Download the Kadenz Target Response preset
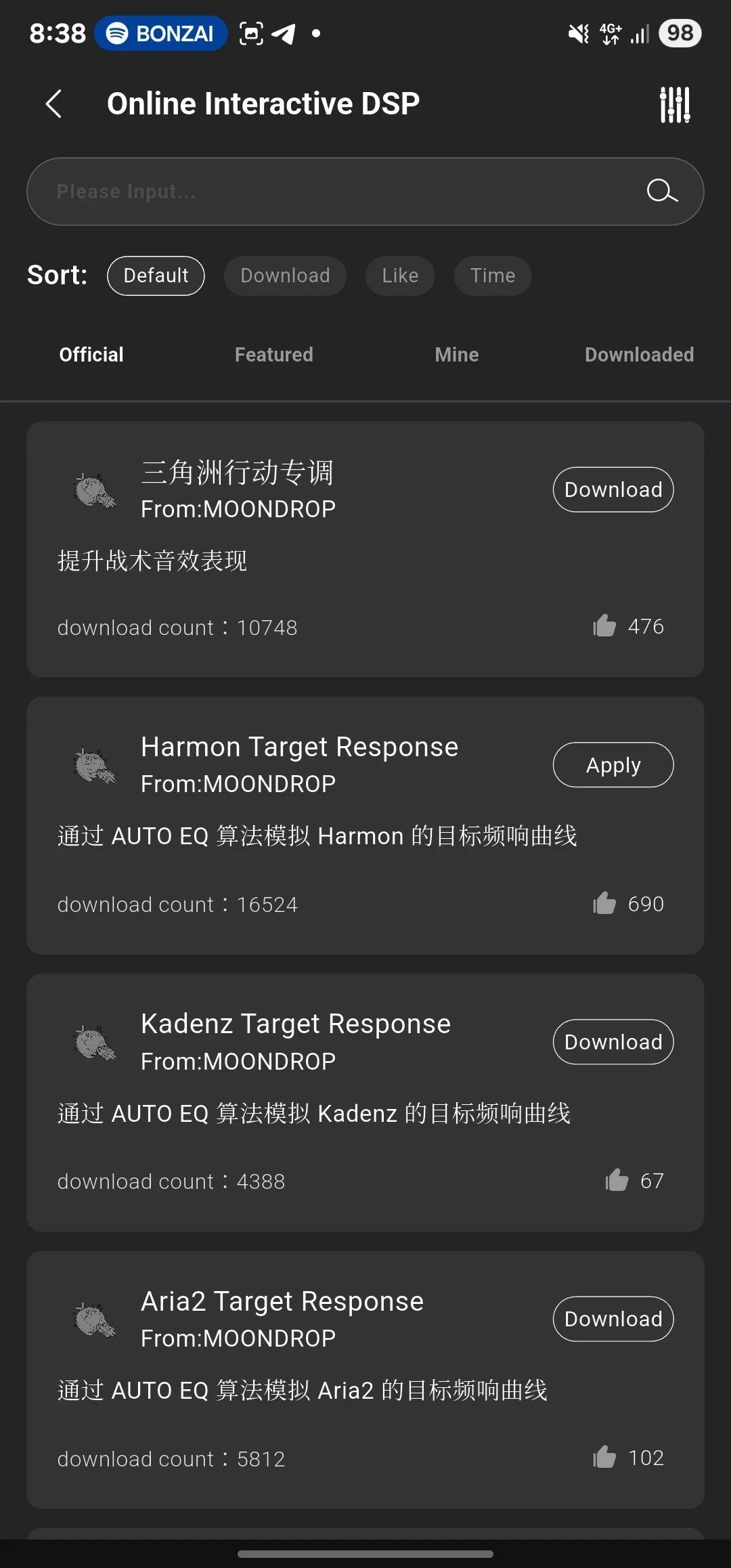This screenshot has width=731, height=1568. (613, 1042)
